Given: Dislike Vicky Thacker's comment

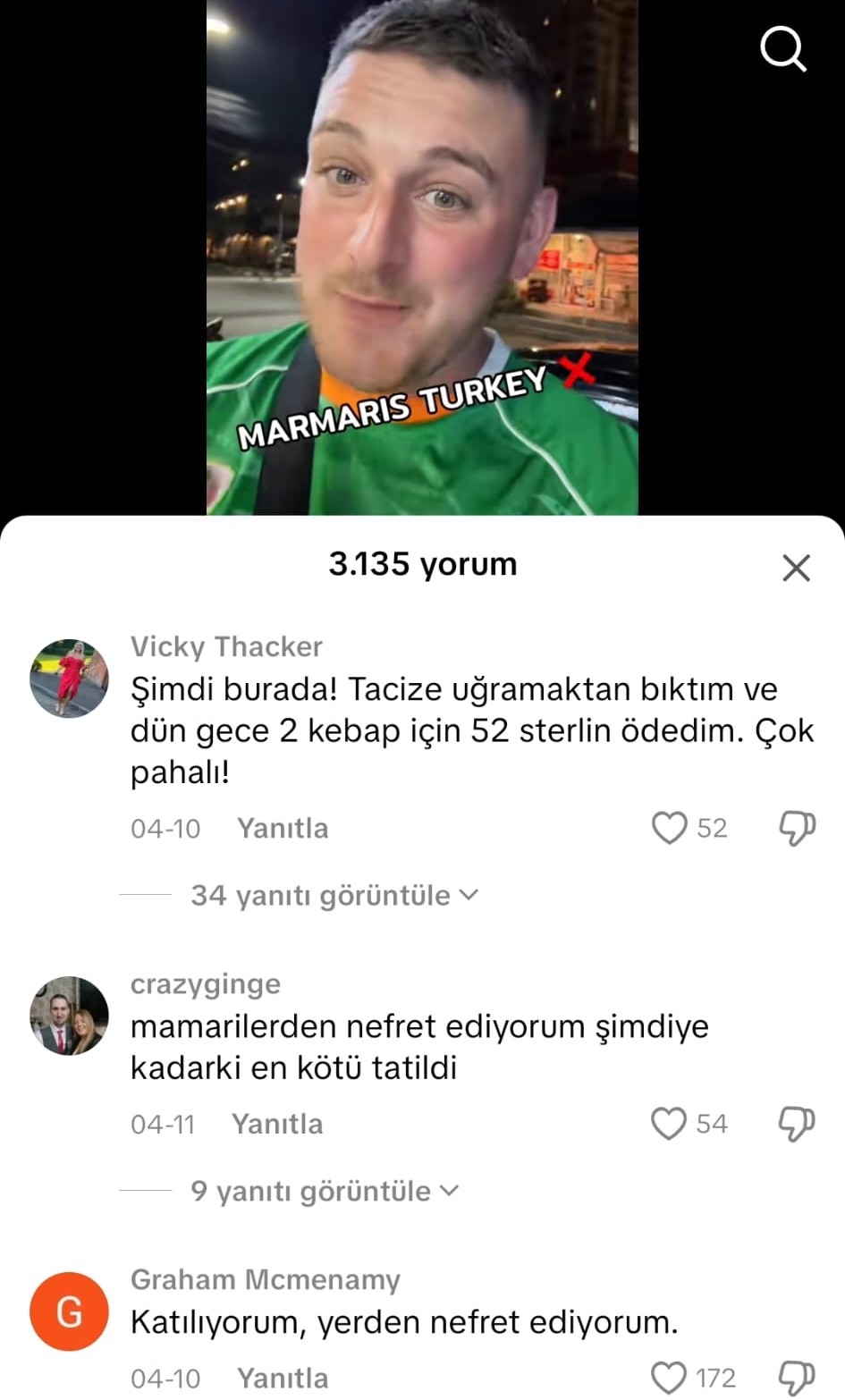Looking at the screenshot, I should (x=796, y=829).
